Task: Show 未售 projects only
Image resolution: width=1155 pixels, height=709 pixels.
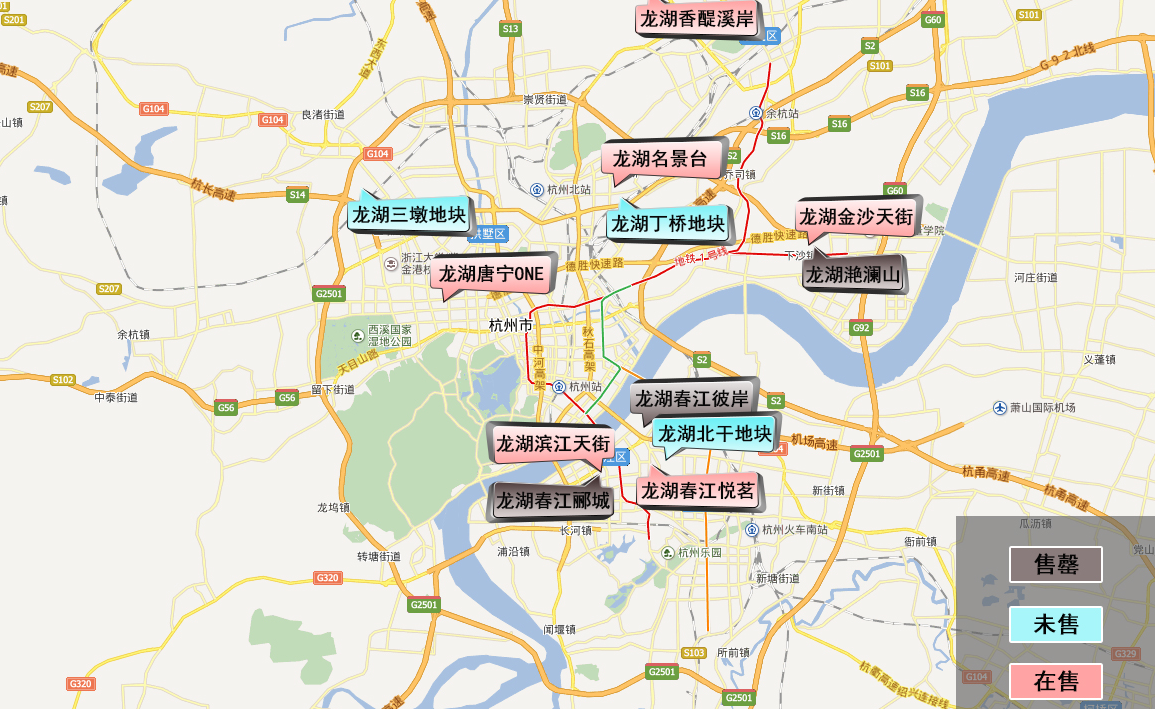Action: 1055,624
